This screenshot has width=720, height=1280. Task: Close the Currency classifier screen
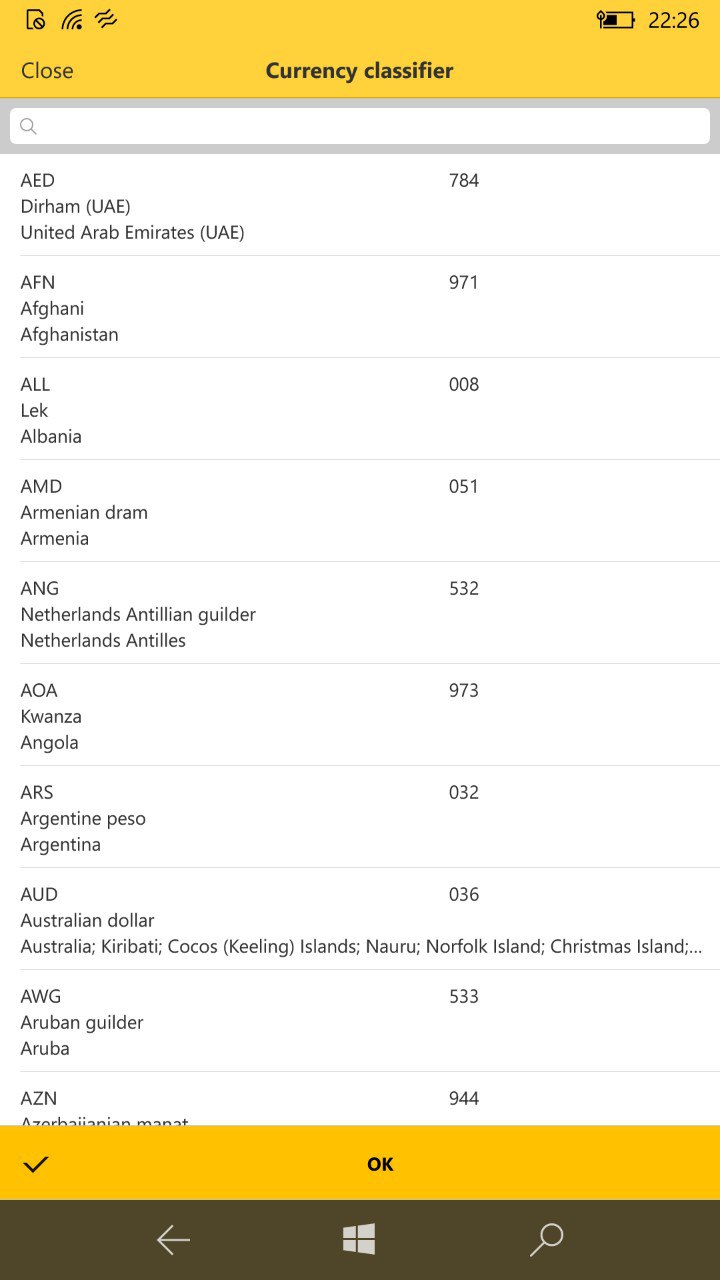(x=47, y=71)
